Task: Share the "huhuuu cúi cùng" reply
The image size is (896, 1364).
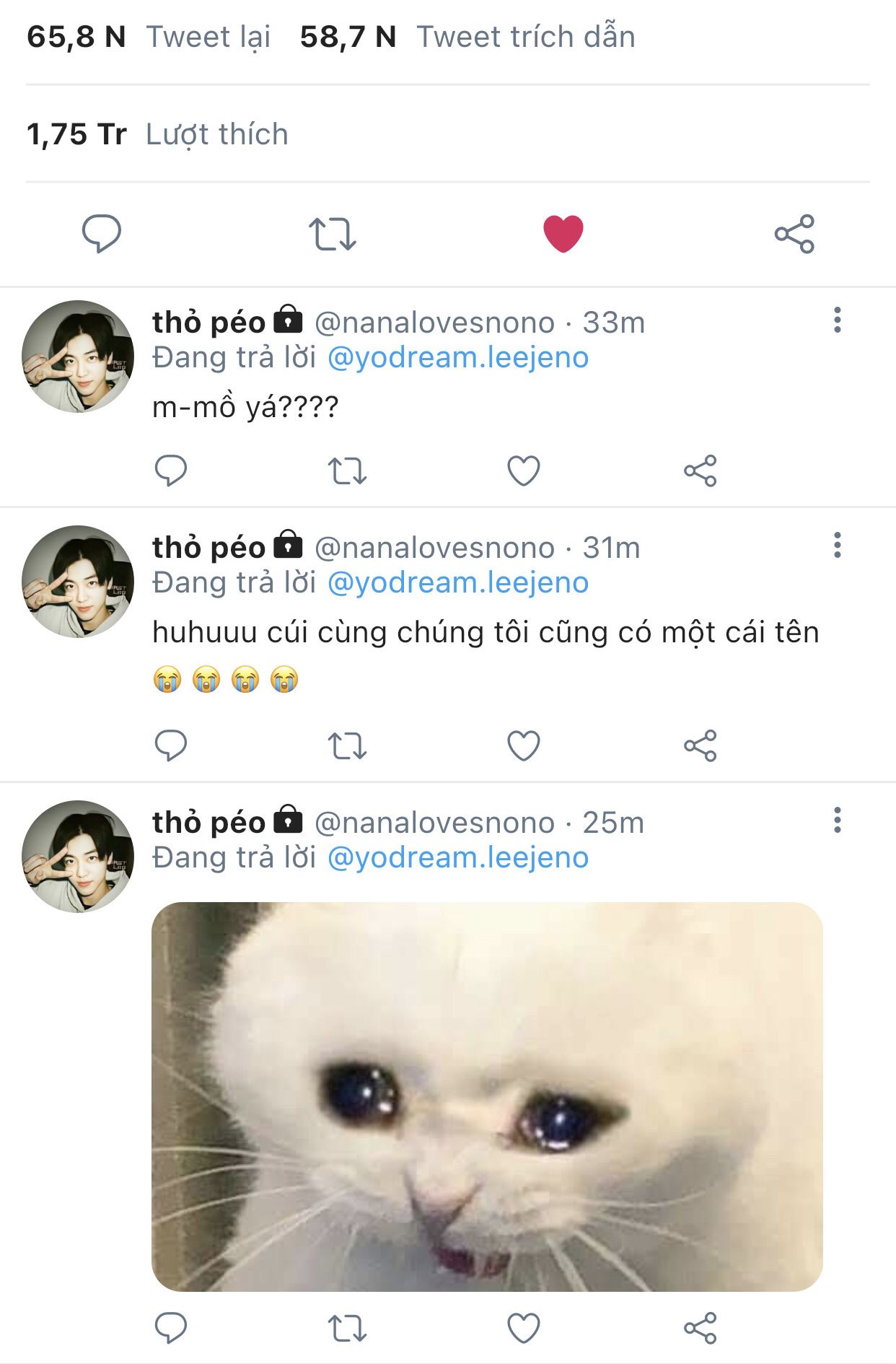Action: coord(700,746)
